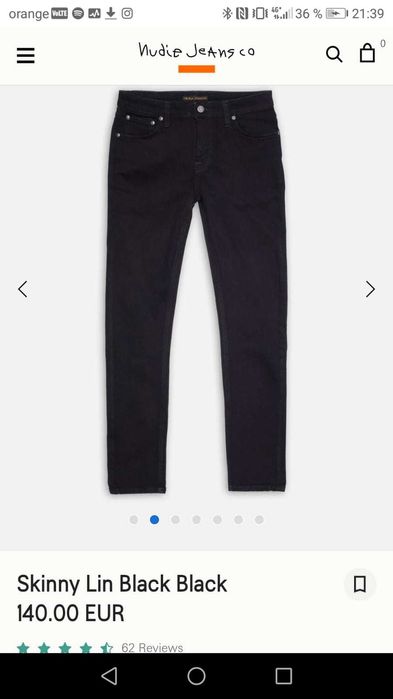393x699 pixels.
Task: Open the hamburger menu
Action: click(x=26, y=55)
